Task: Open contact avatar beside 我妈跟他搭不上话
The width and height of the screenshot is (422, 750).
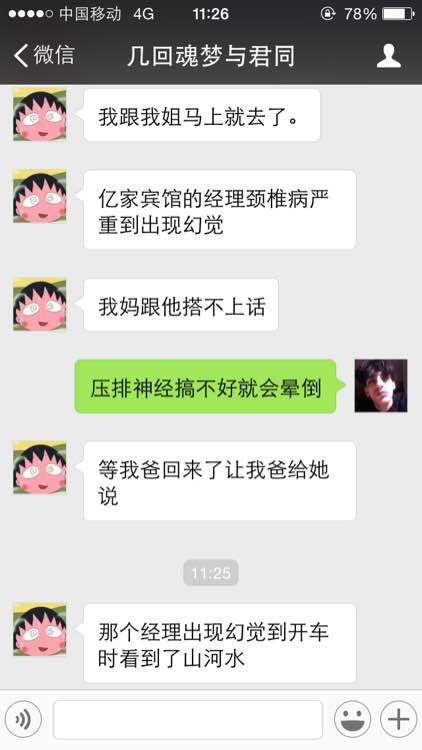Action: [x=40, y=304]
